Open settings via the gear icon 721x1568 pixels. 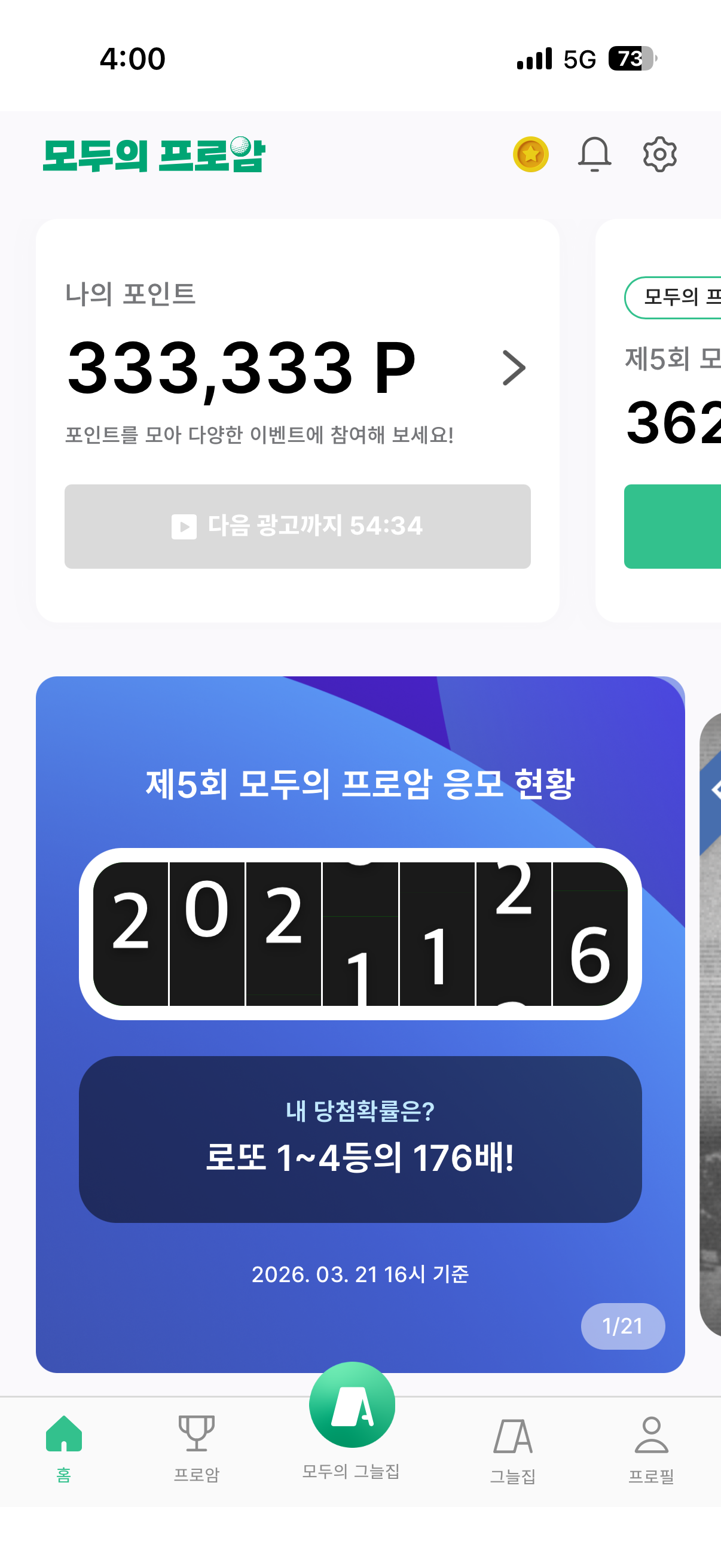(x=659, y=154)
